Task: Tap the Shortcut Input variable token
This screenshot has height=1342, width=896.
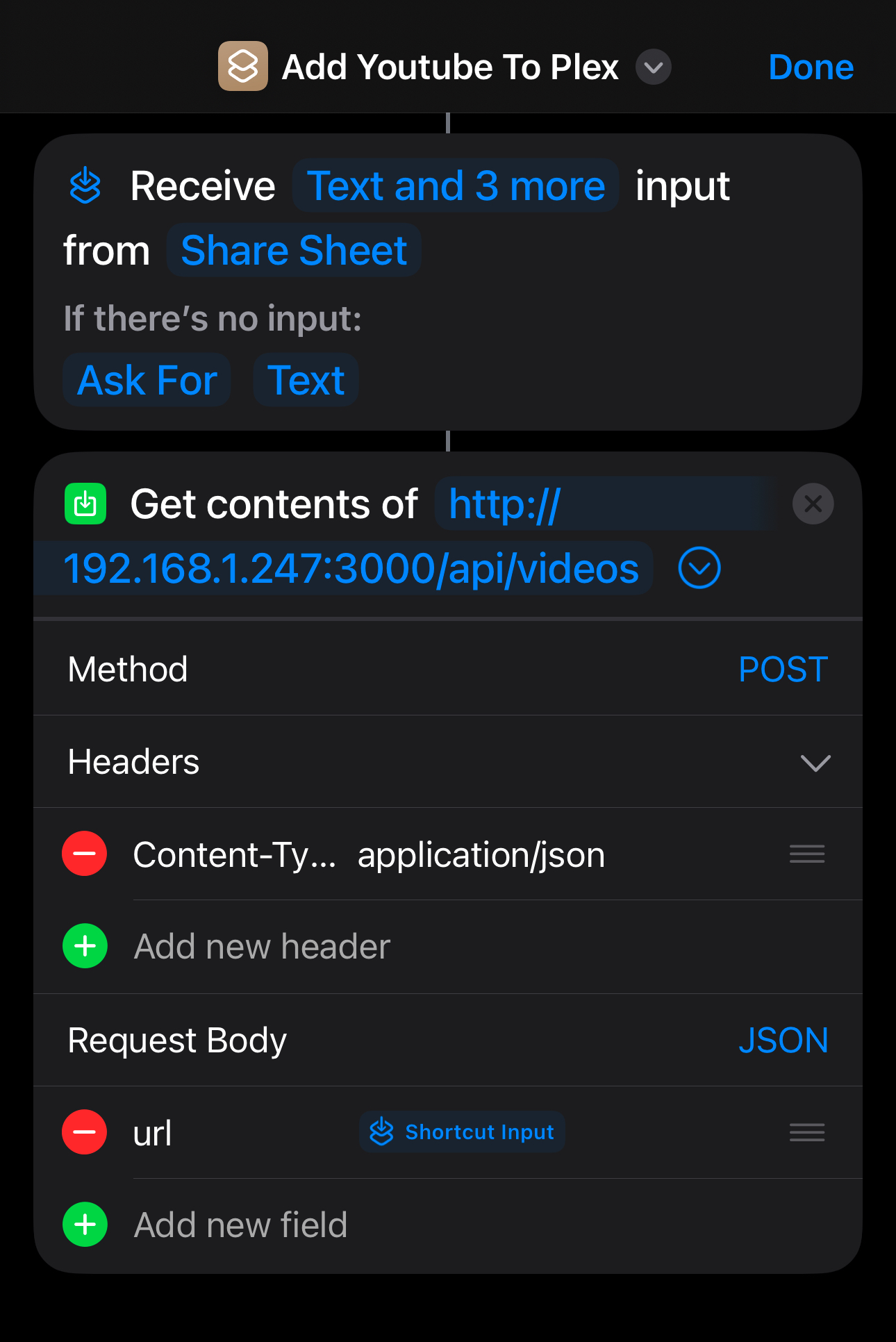Action: coord(461,1132)
